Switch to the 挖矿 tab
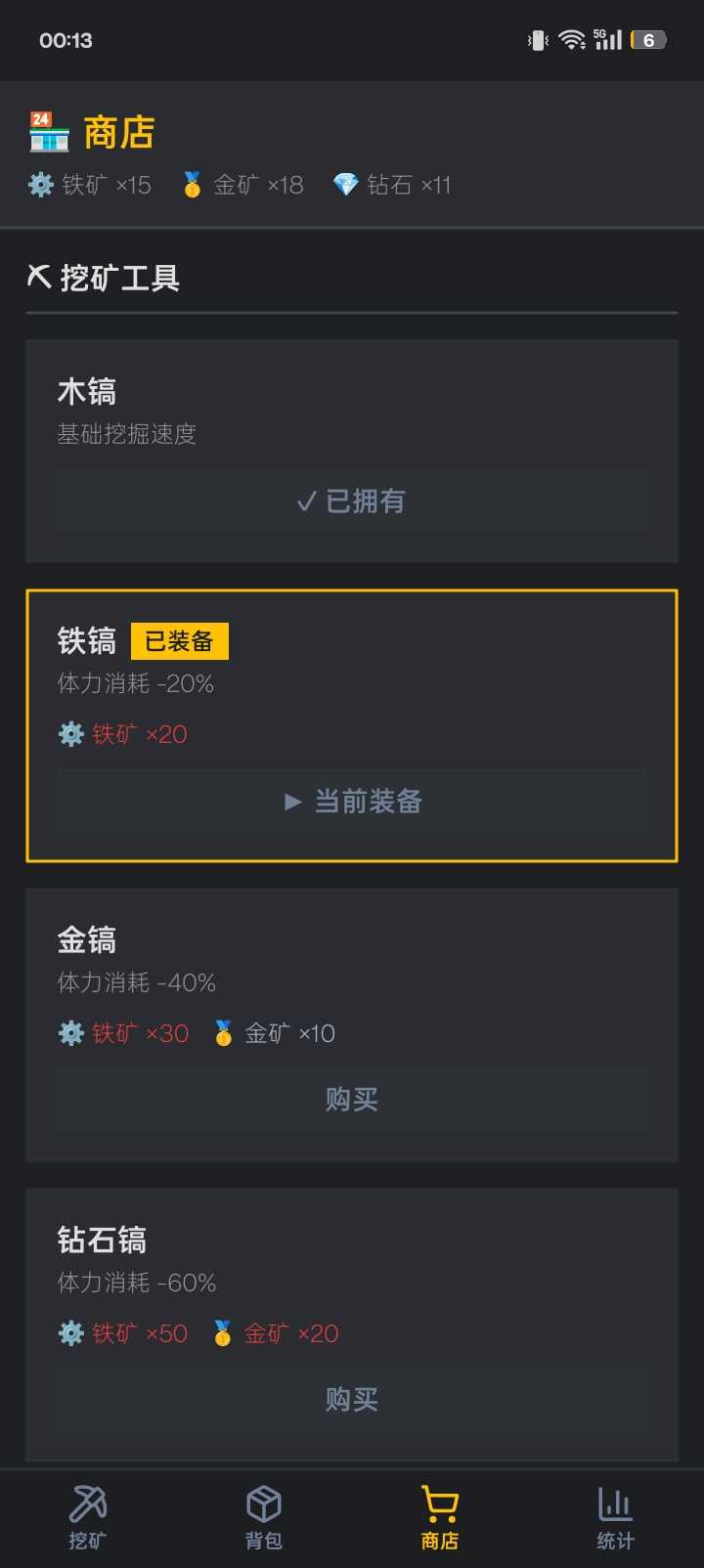Viewport: 704px width, 1568px height. [88, 1518]
